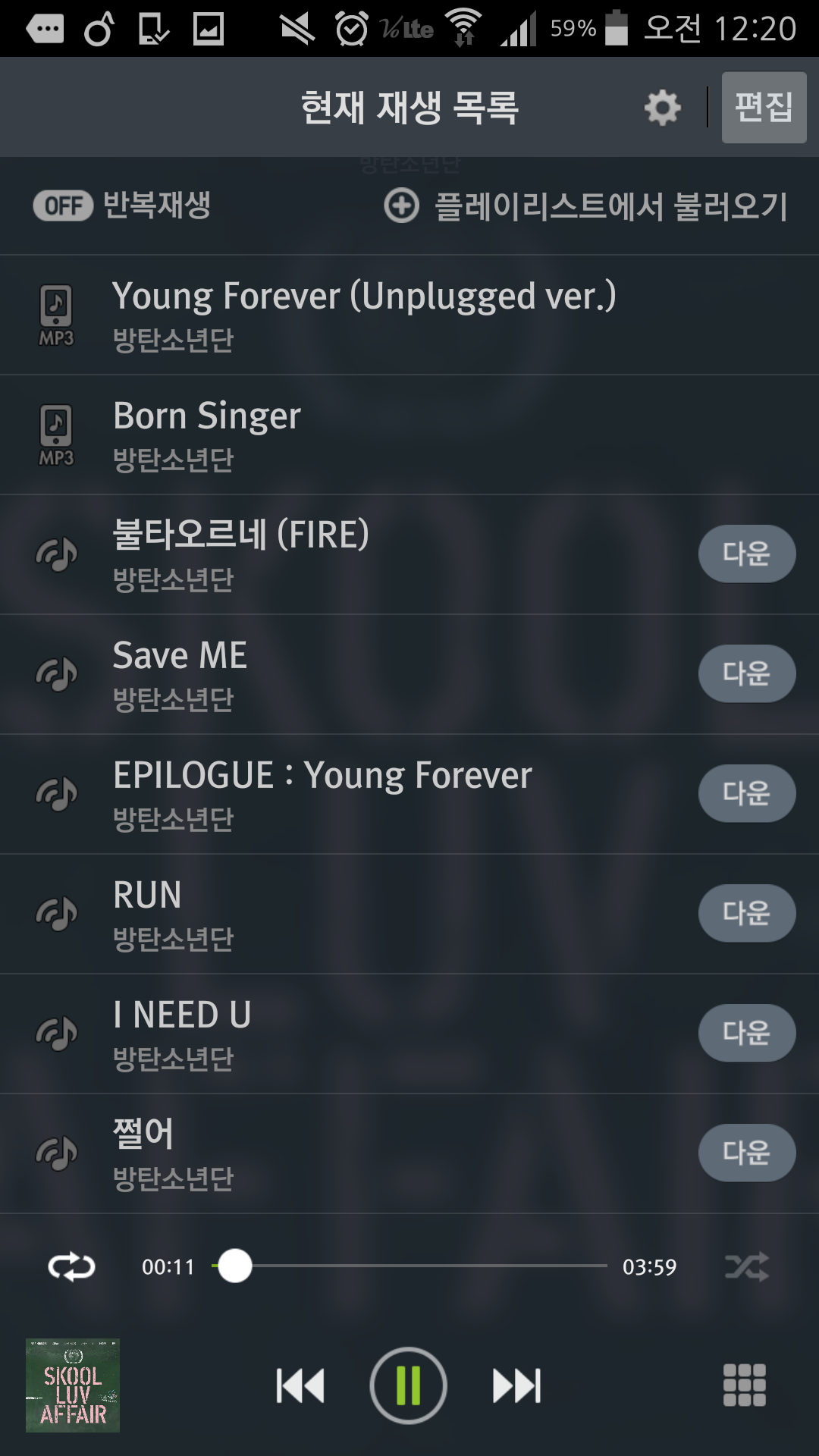Download Save ME with 다운 button

coord(746,673)
